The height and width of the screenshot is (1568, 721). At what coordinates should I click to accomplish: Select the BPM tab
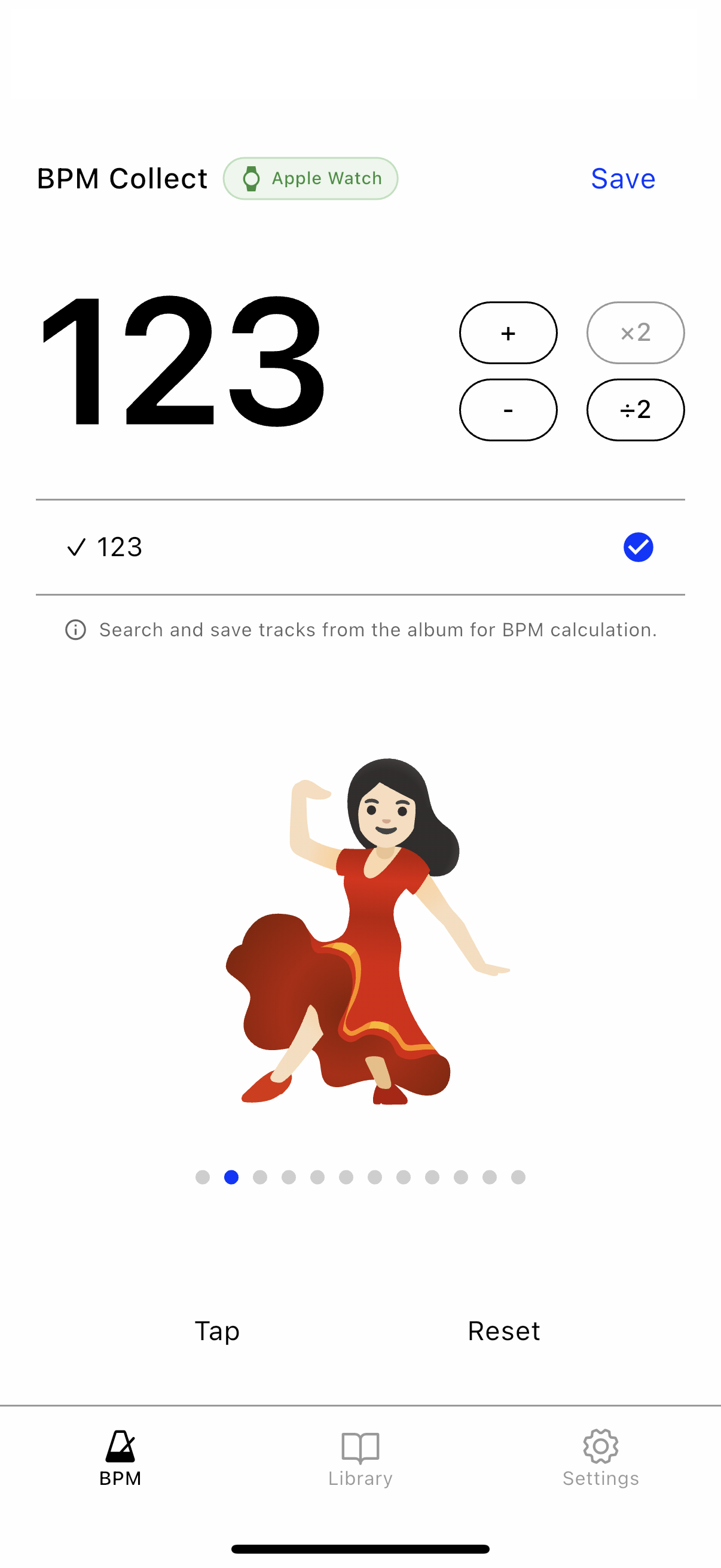[x=121, y=1459]
